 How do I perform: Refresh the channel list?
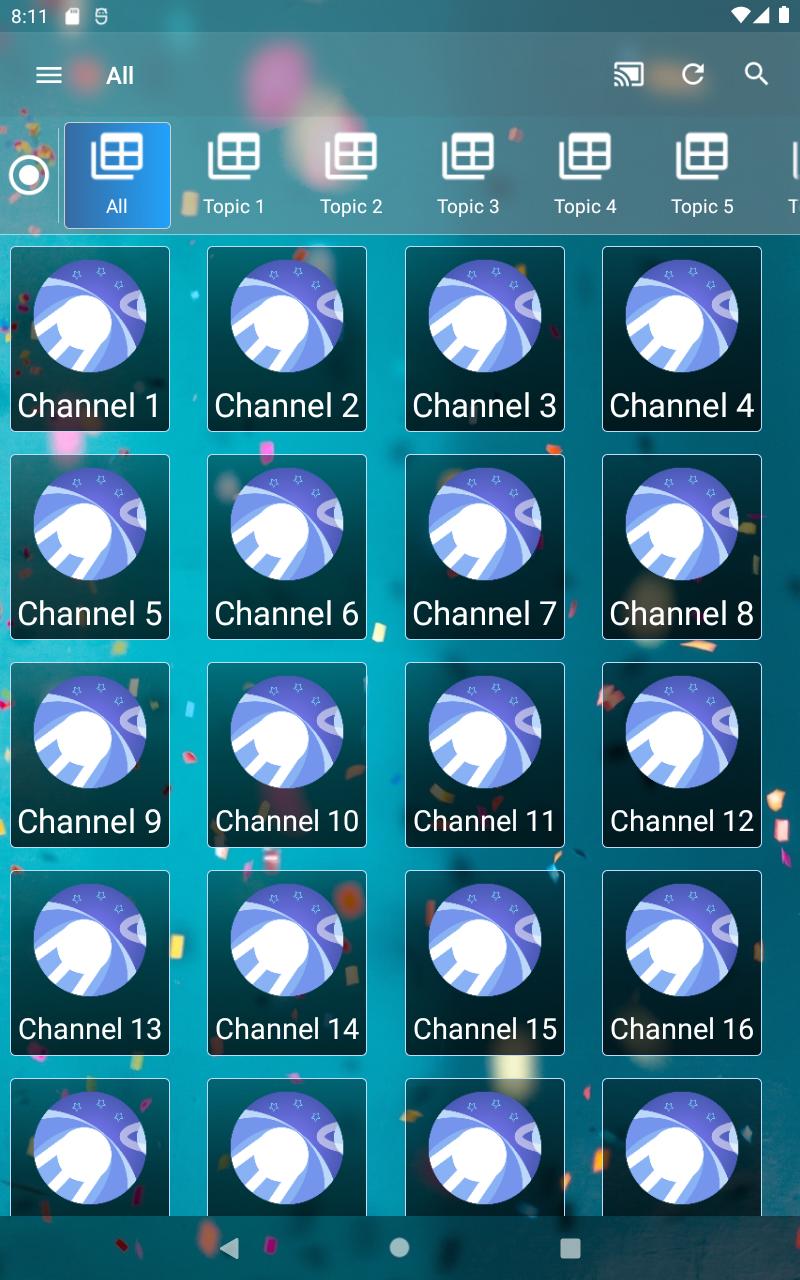(x=693, y=75)
